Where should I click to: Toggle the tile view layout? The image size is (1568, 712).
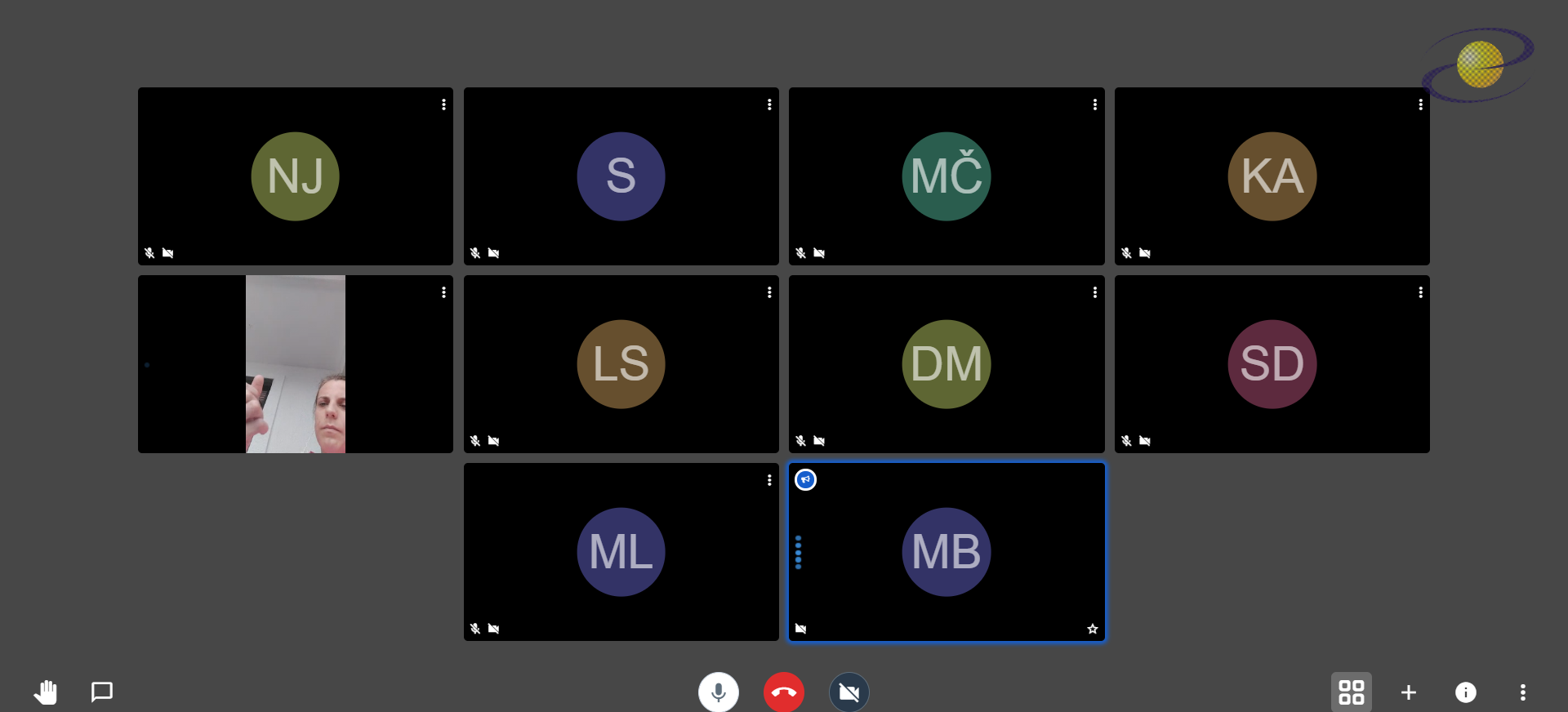click(1352, 692)
